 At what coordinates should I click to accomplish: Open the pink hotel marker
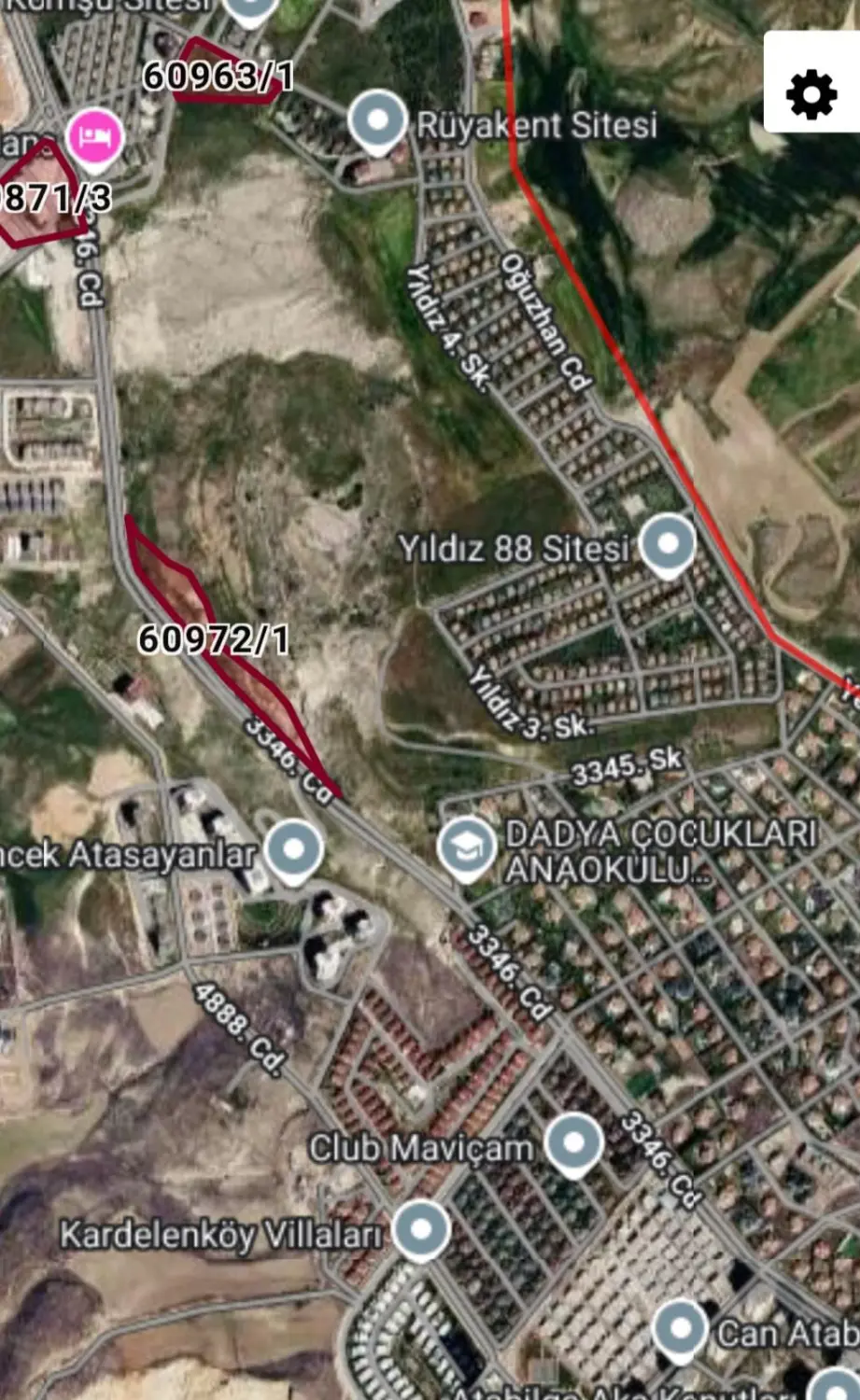pos(94,140)
